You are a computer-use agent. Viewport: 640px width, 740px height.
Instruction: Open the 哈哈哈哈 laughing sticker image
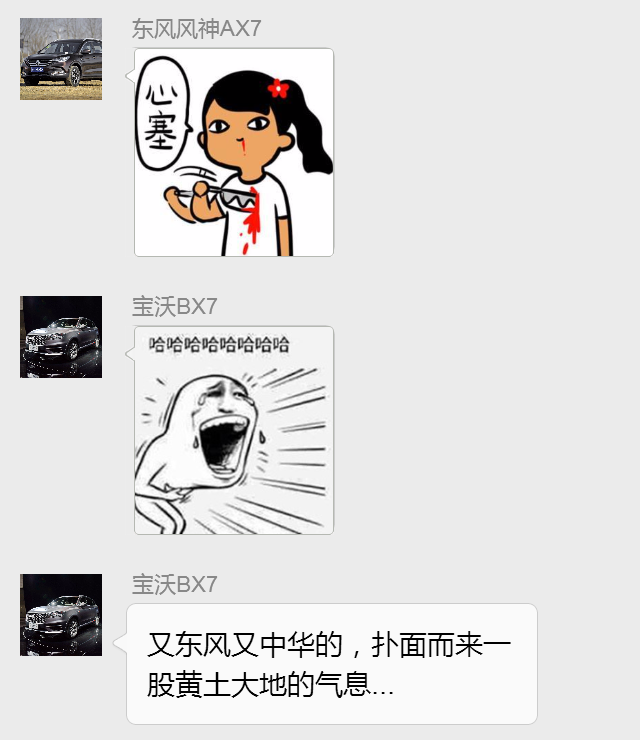tap(234, 430)
